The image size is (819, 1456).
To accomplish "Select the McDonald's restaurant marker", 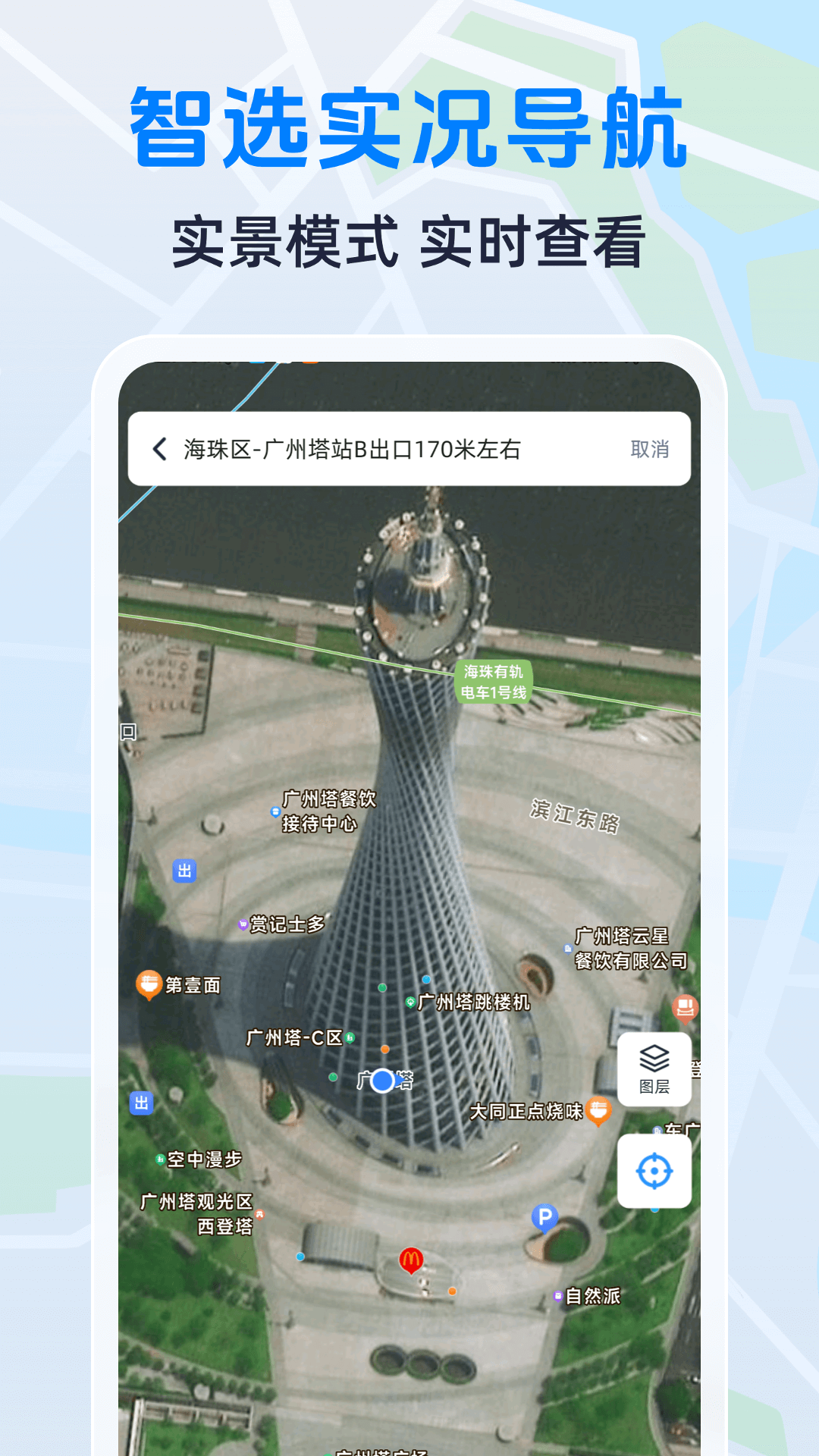I will coord(410,1254).
